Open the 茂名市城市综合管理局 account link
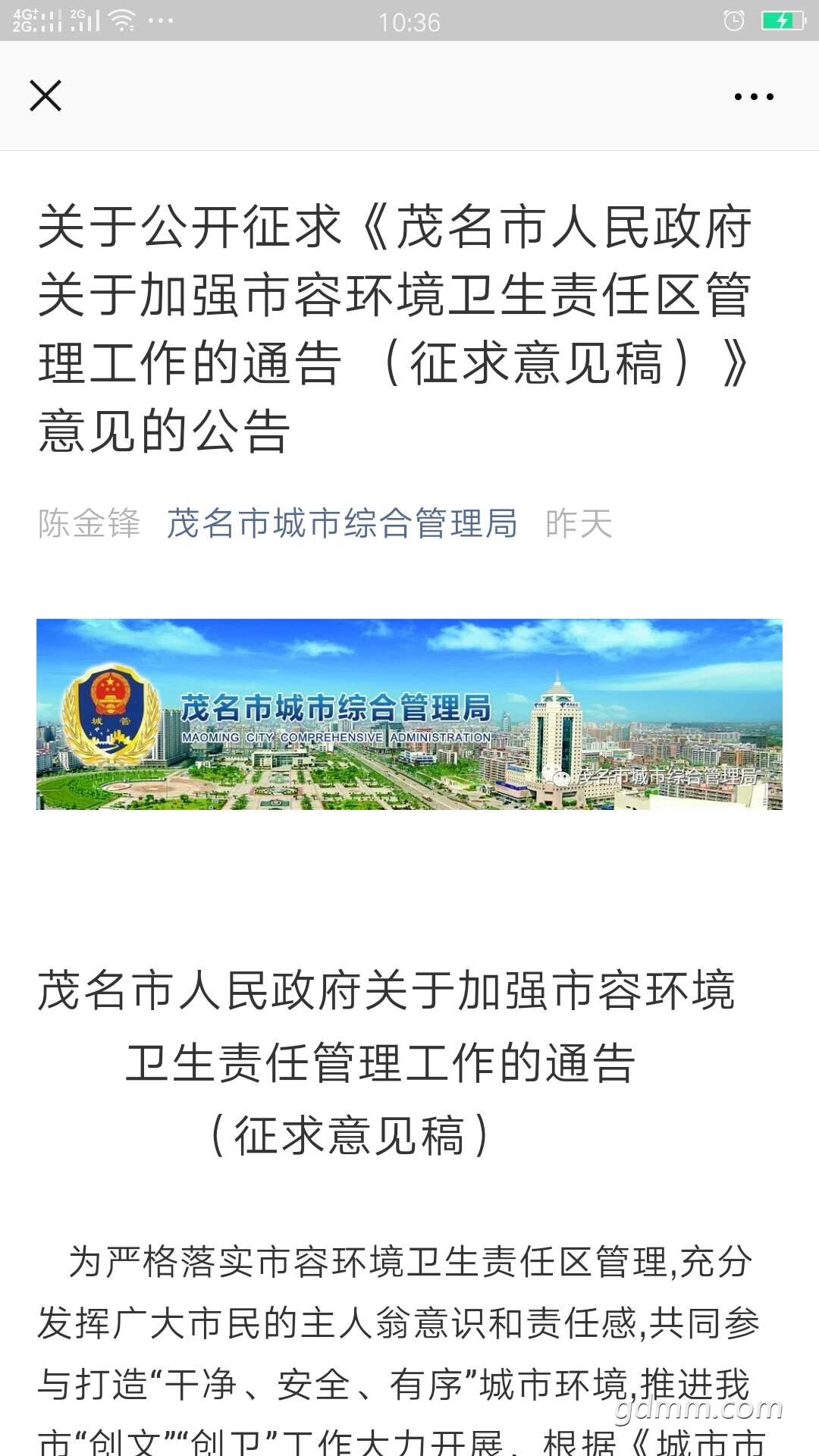This screenshot has height=1456, width=819. point(342,523)
